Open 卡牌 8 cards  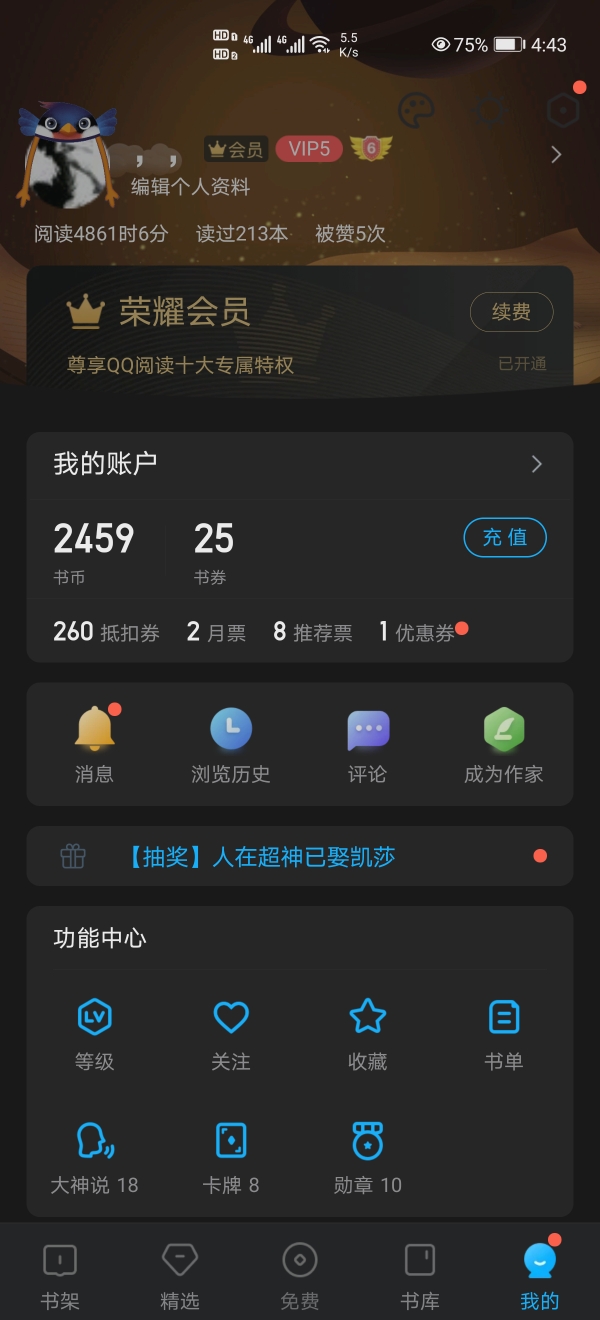[231, 1157]
